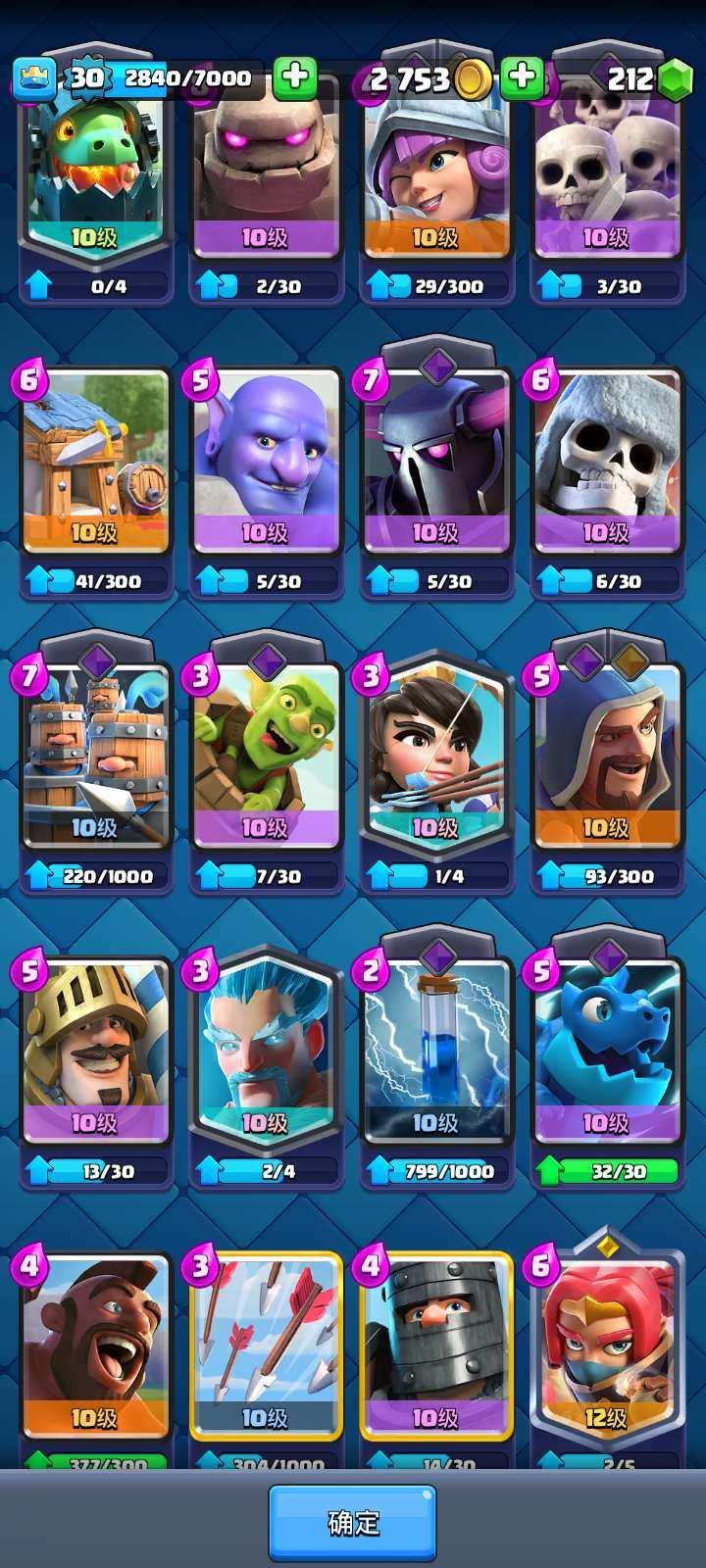The height and width of the screenshot is (1568, 706).
Task: Select the Princess card
Action: point(436,759)
